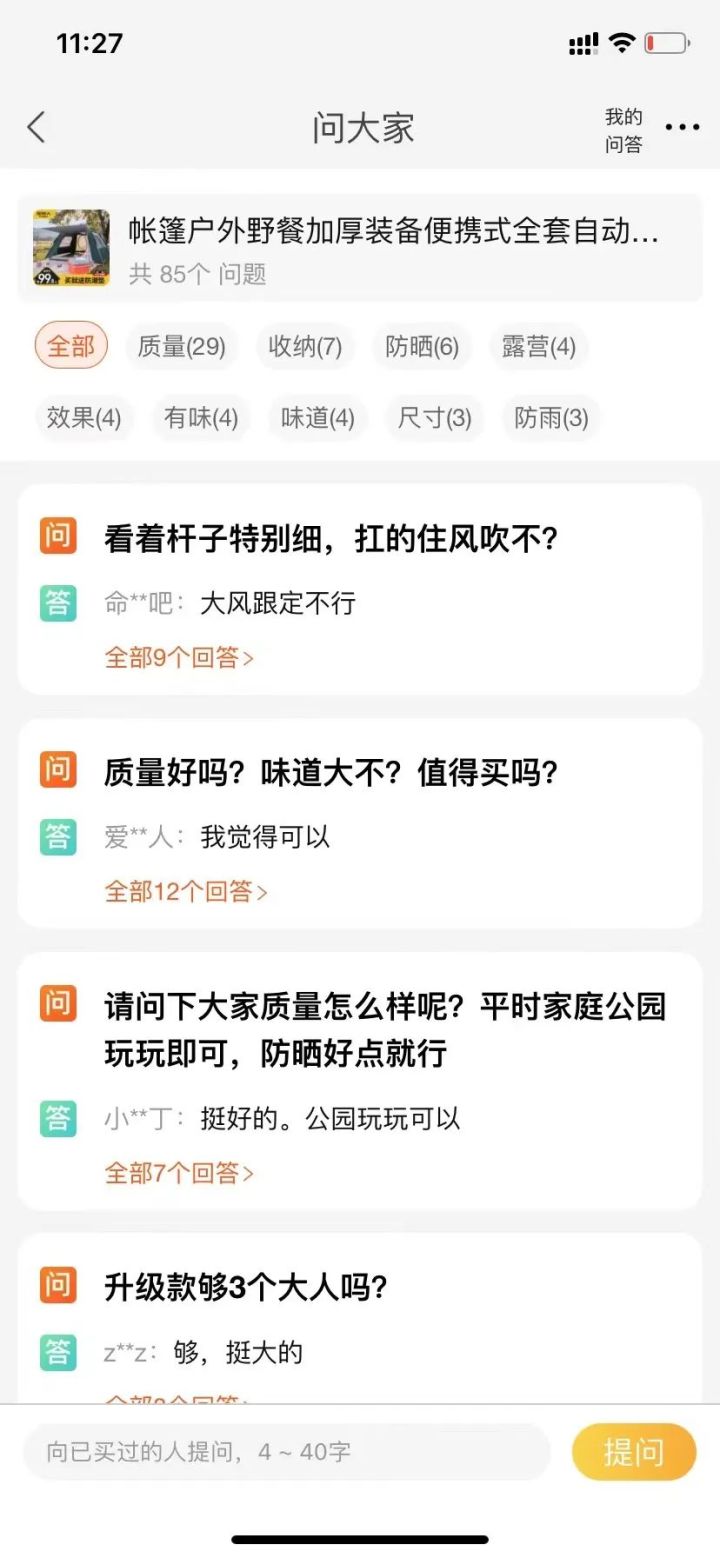The height and width of the screenshot is (1558, 720).
Task: Tap the 问 icon beside the tent pole question
Action: tap(57, 536)
